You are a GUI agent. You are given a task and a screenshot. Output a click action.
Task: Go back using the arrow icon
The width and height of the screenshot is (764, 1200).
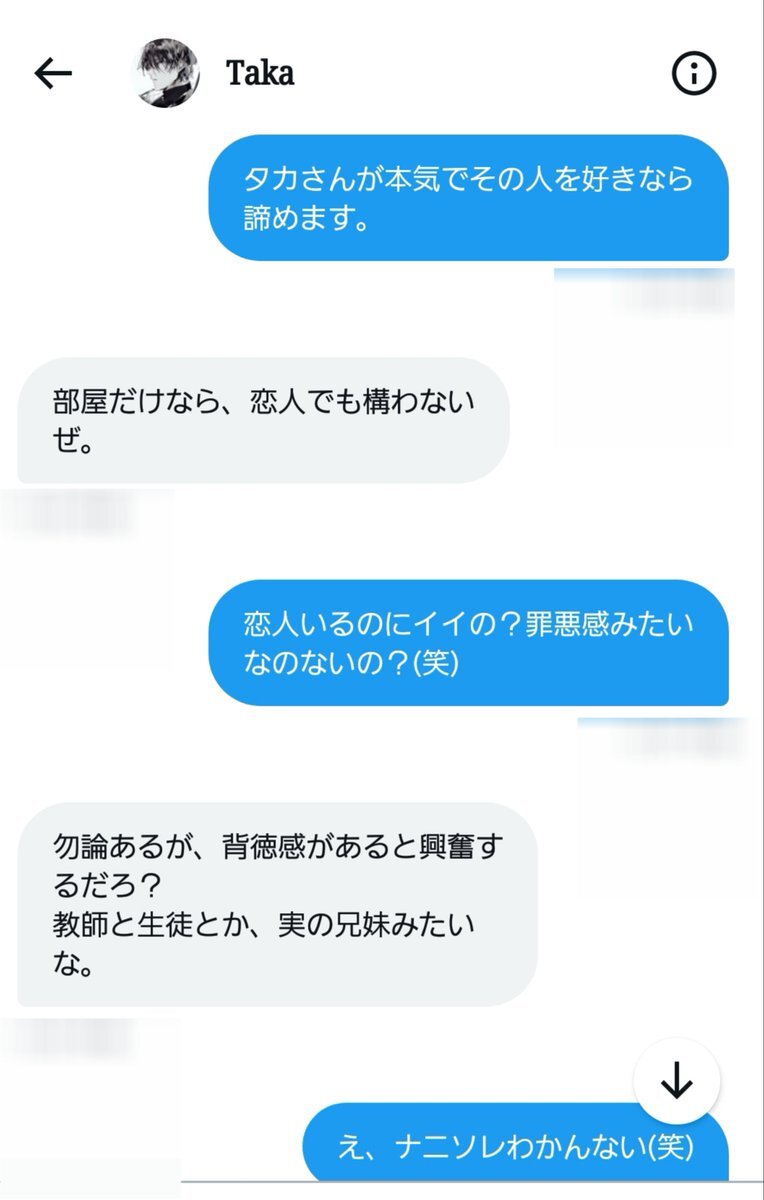click(53, 73)
